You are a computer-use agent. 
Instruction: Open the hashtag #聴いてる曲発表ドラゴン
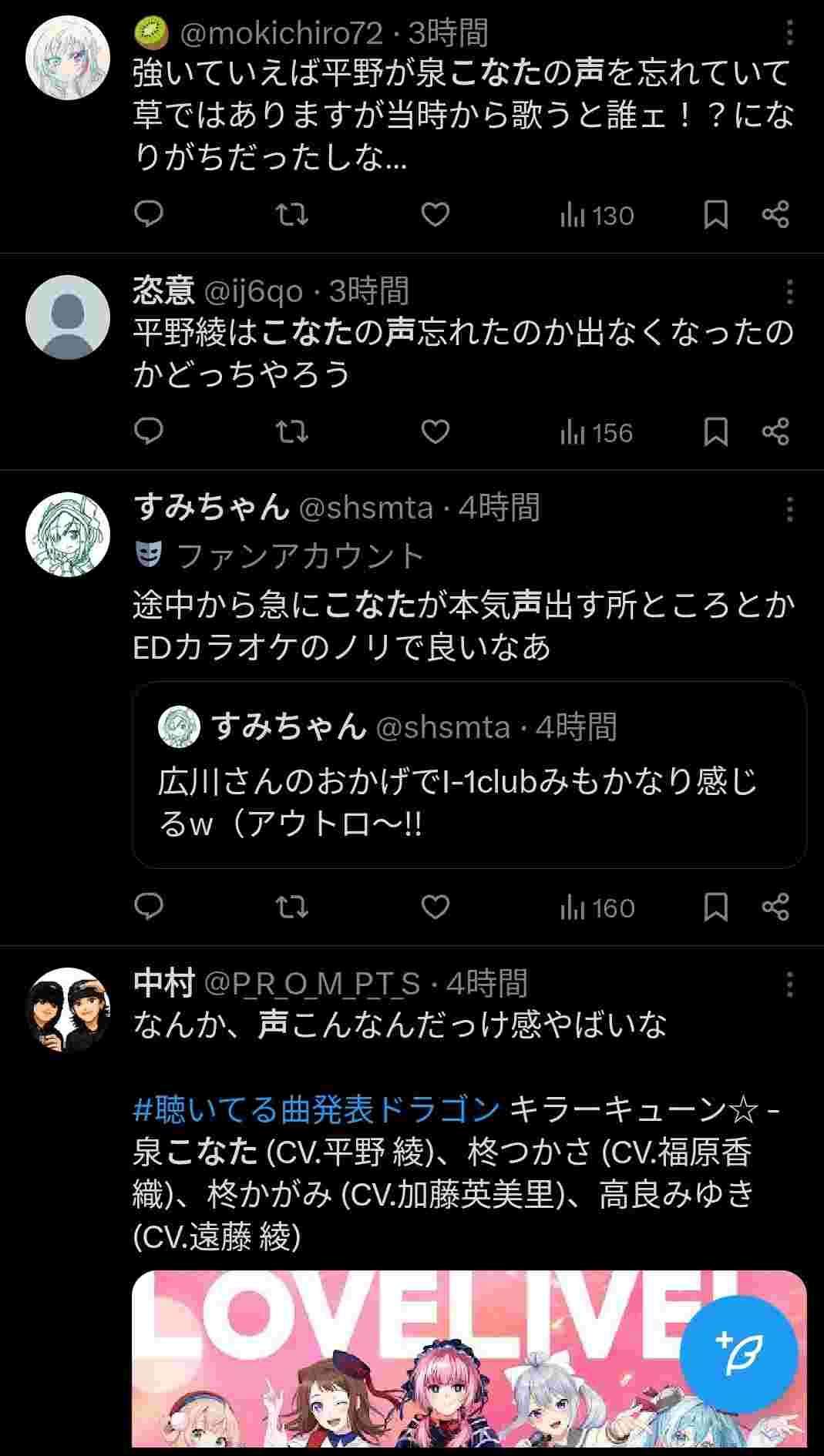(316, 1110)
